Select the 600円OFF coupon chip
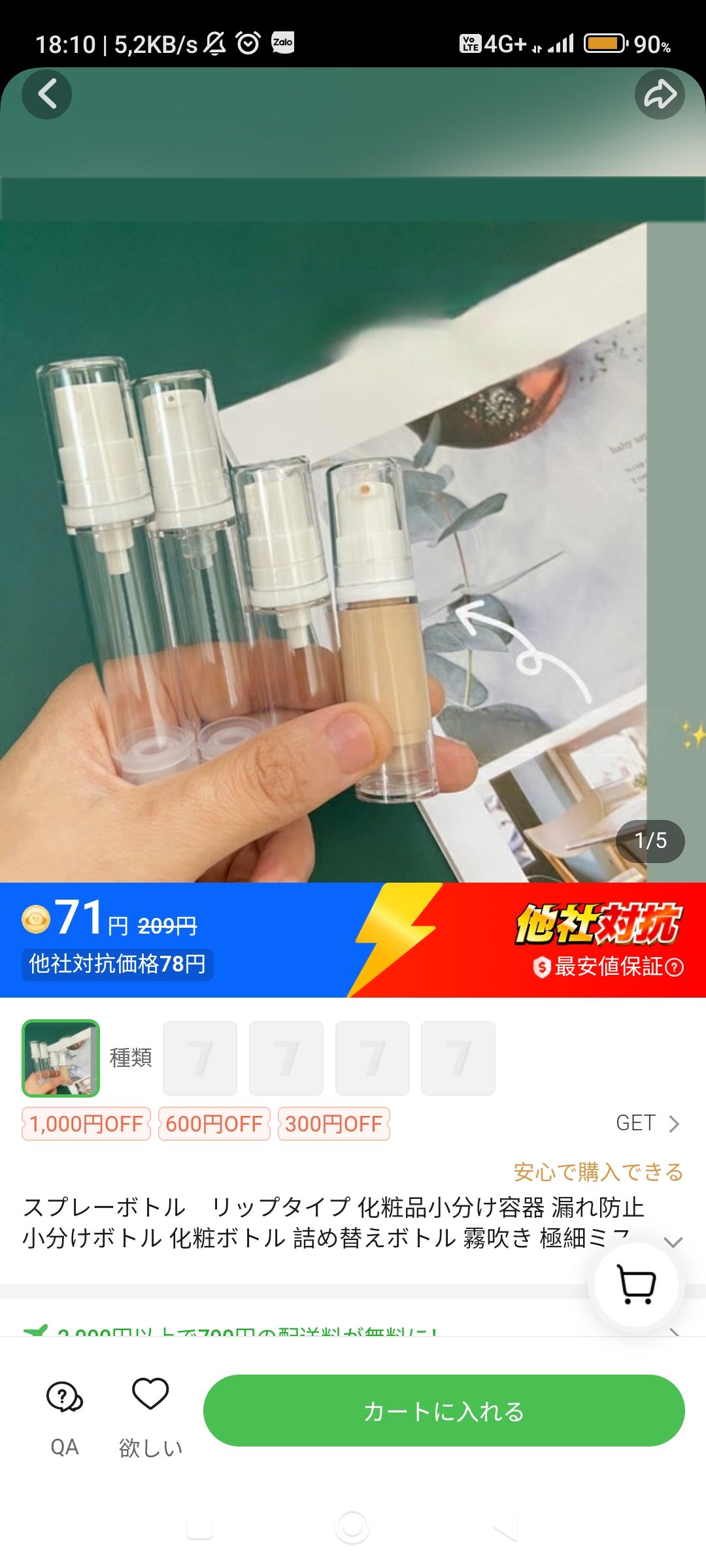Viewport: 706px width, 1568px height. pyautogui.click(x=214, y=1124)
